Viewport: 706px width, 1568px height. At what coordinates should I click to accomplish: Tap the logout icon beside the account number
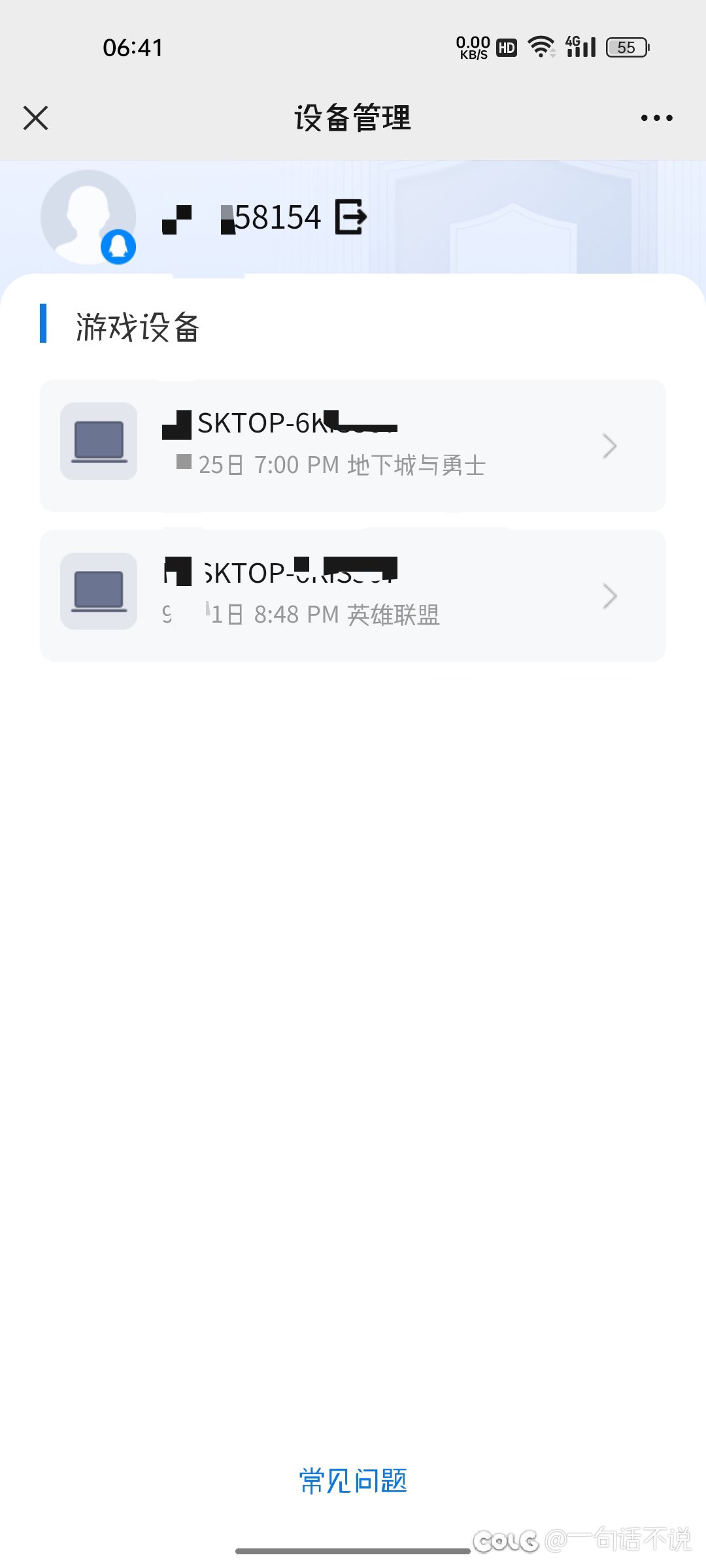click(x=350, y=217)
